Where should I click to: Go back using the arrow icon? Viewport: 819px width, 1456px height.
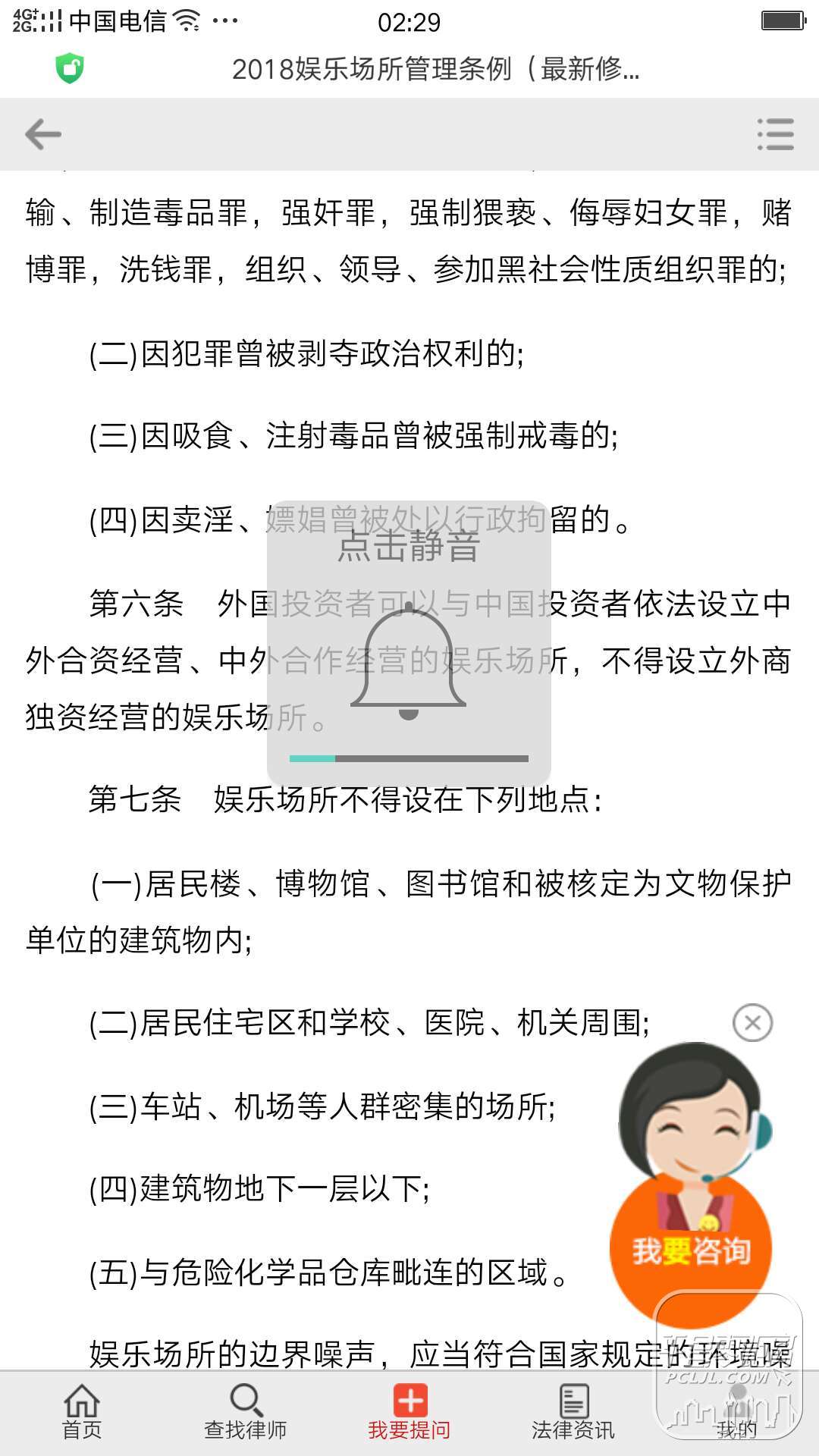click(43, 135)
